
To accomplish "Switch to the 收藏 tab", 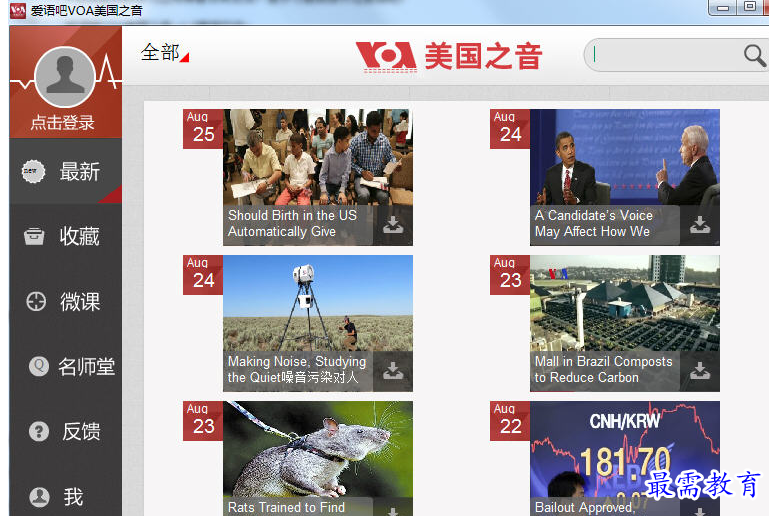I will point(66,237).
